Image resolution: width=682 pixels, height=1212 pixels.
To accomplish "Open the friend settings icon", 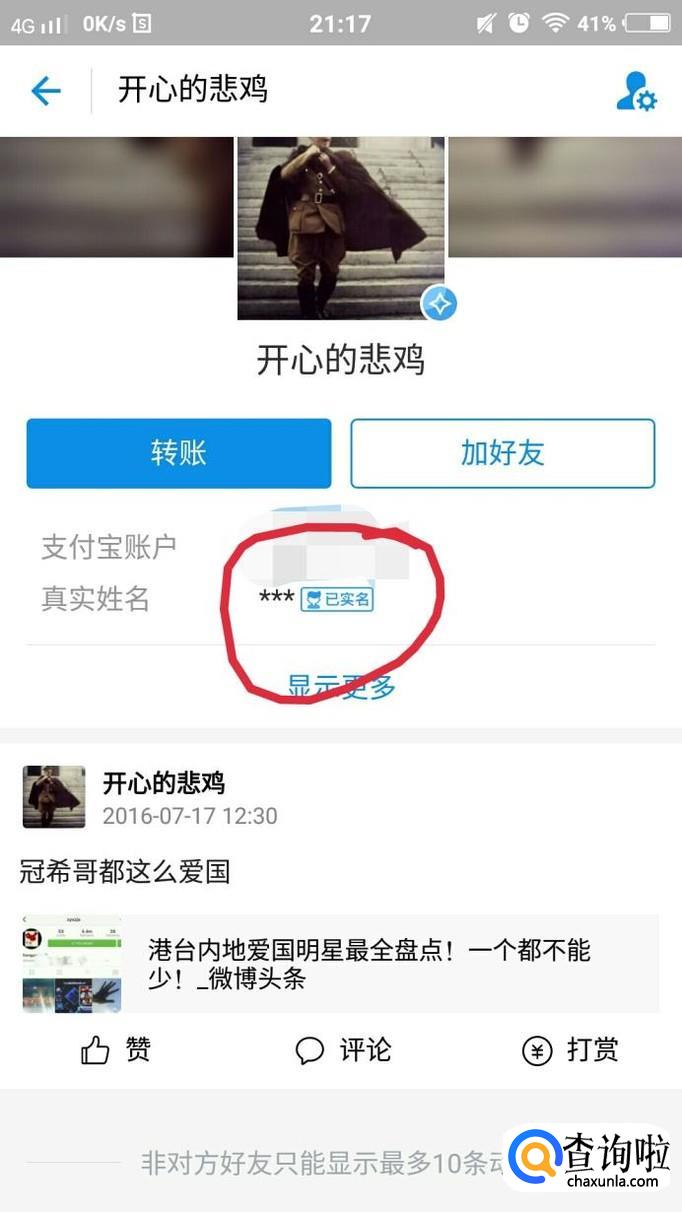I will [636, 91].
